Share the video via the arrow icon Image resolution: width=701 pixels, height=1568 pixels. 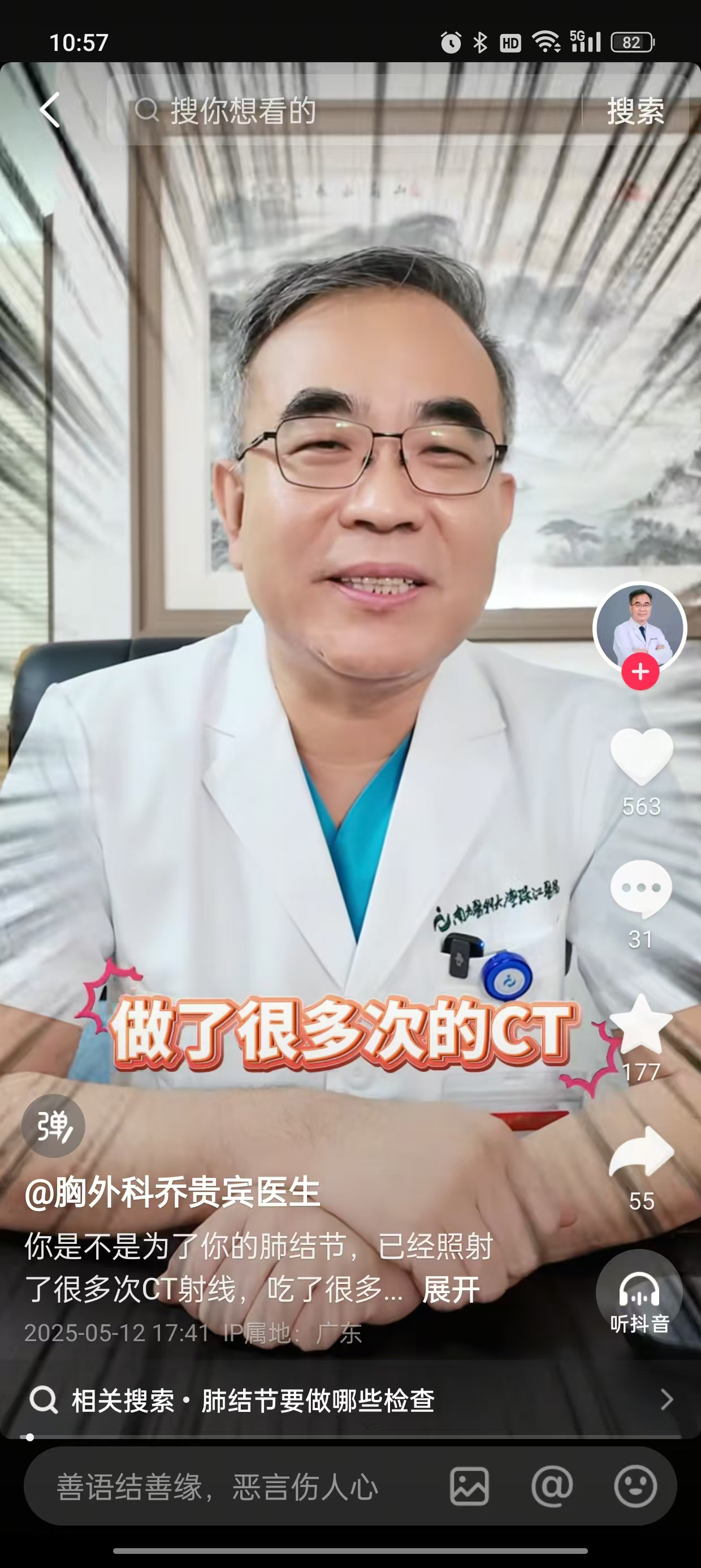642,1153
